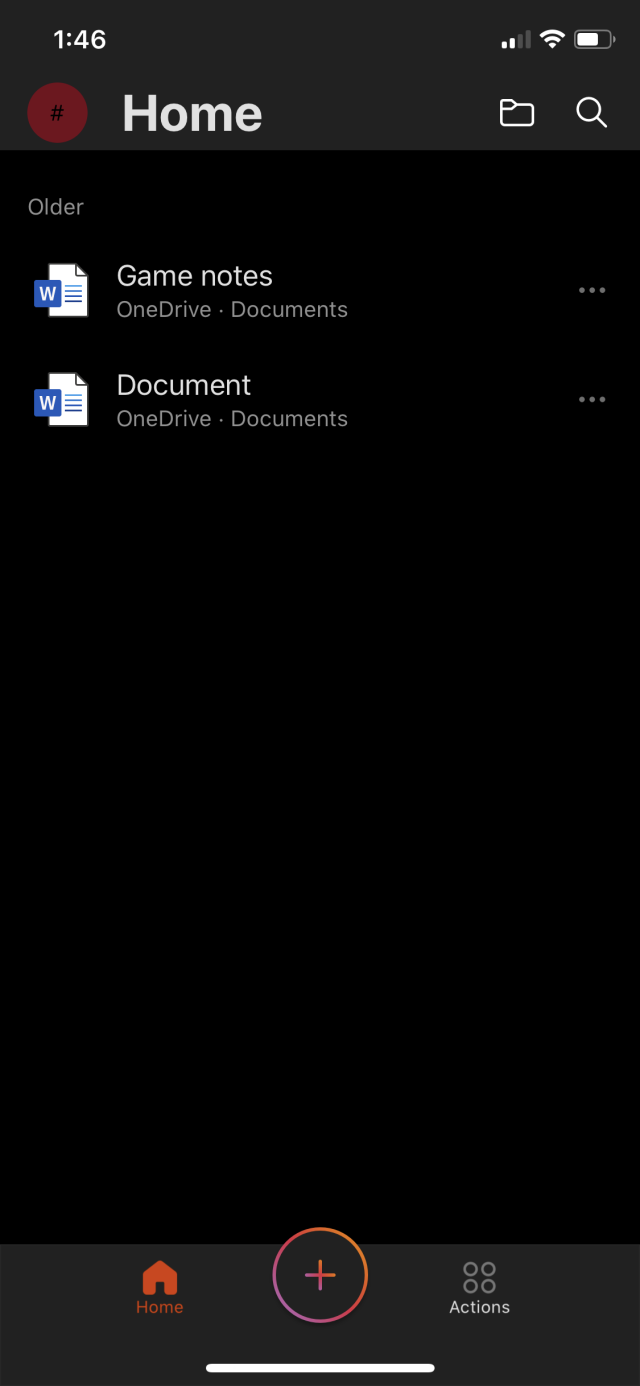Screen dimensions: 640x1386
Task: Tap the search magnifier icon
Action: (591, 113)
